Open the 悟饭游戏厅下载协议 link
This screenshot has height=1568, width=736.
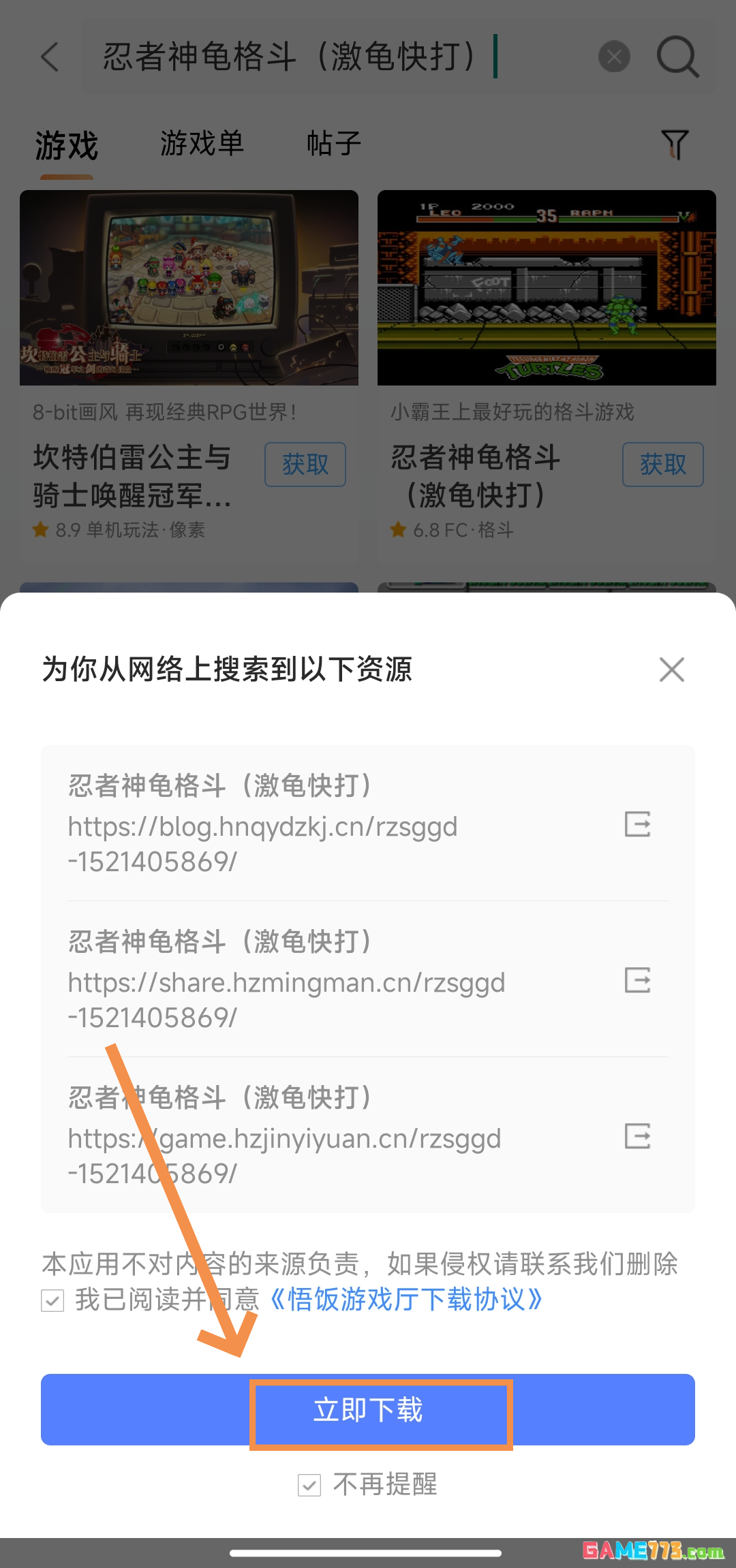coord(406,1300)
